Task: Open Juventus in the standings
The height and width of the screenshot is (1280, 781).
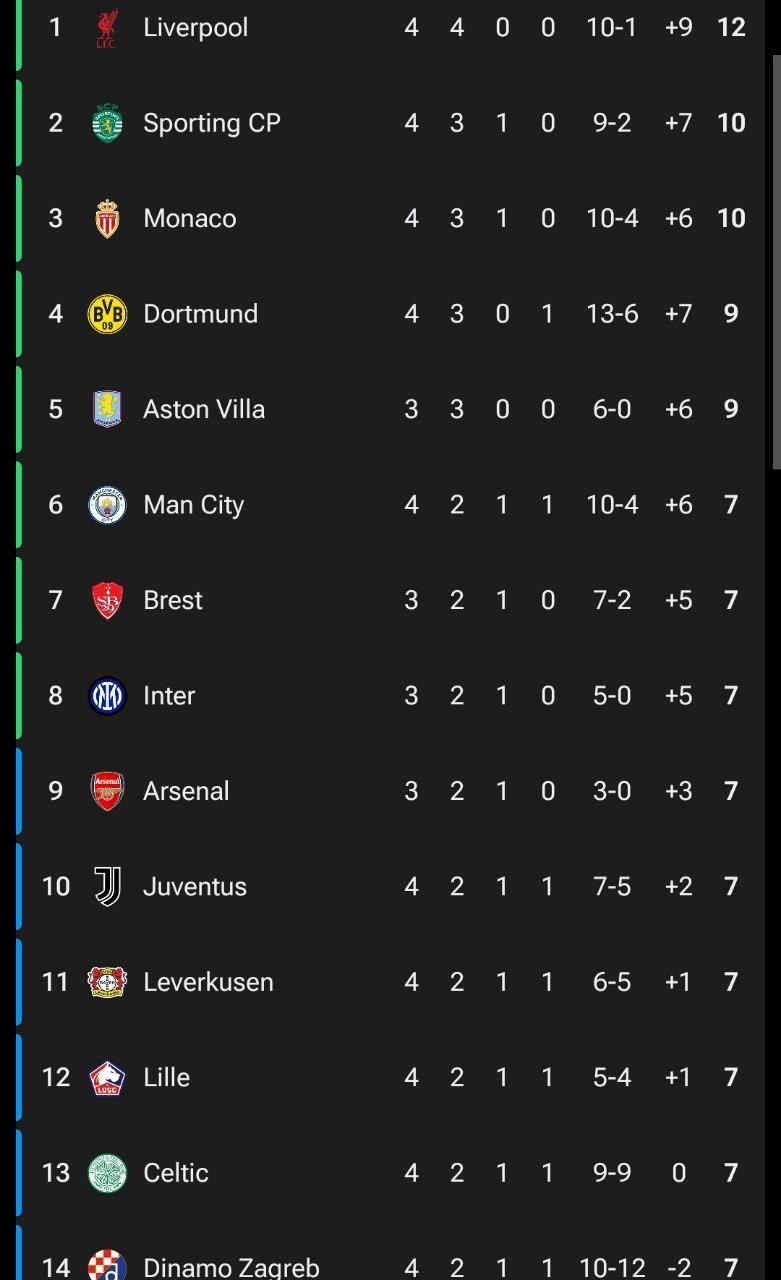Action: click(390, 886)
